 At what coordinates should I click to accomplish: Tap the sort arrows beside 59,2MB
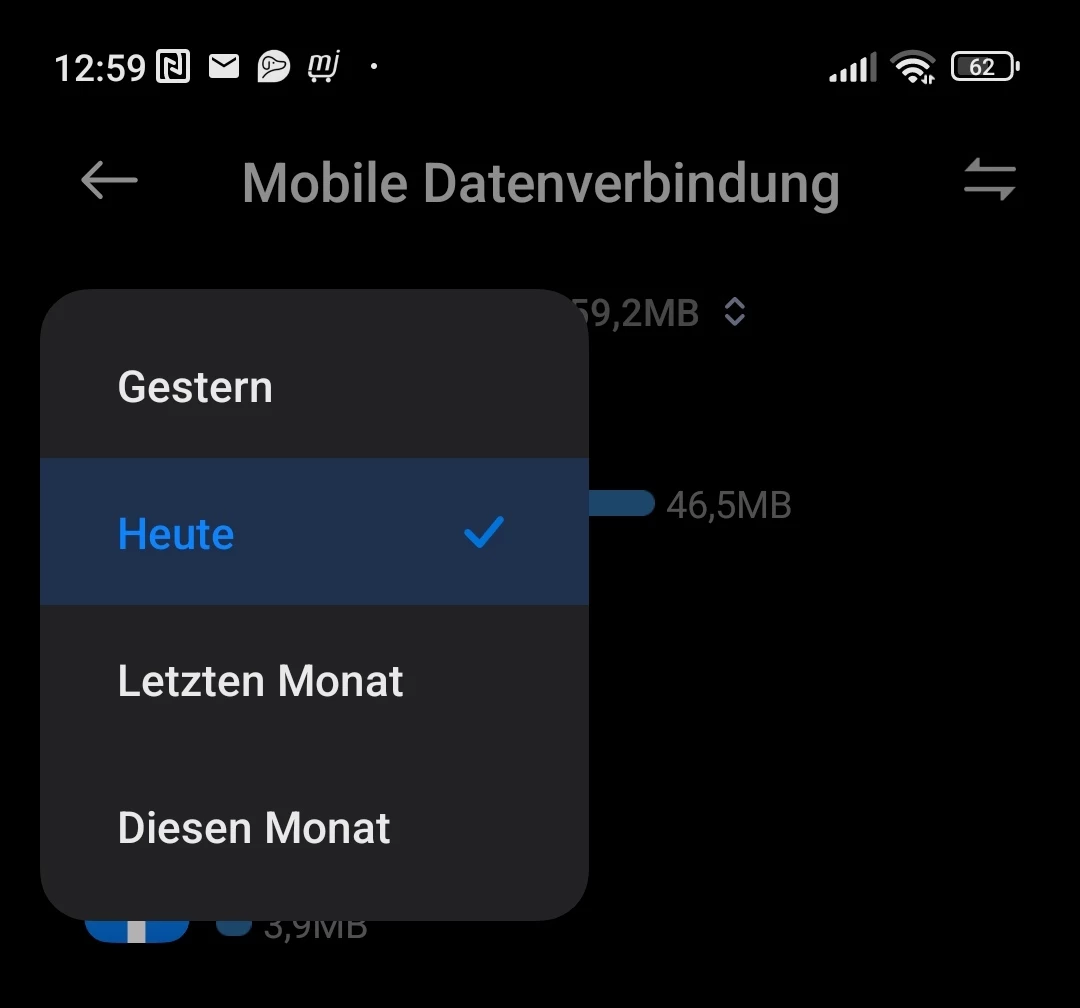(x=735, y=312)
